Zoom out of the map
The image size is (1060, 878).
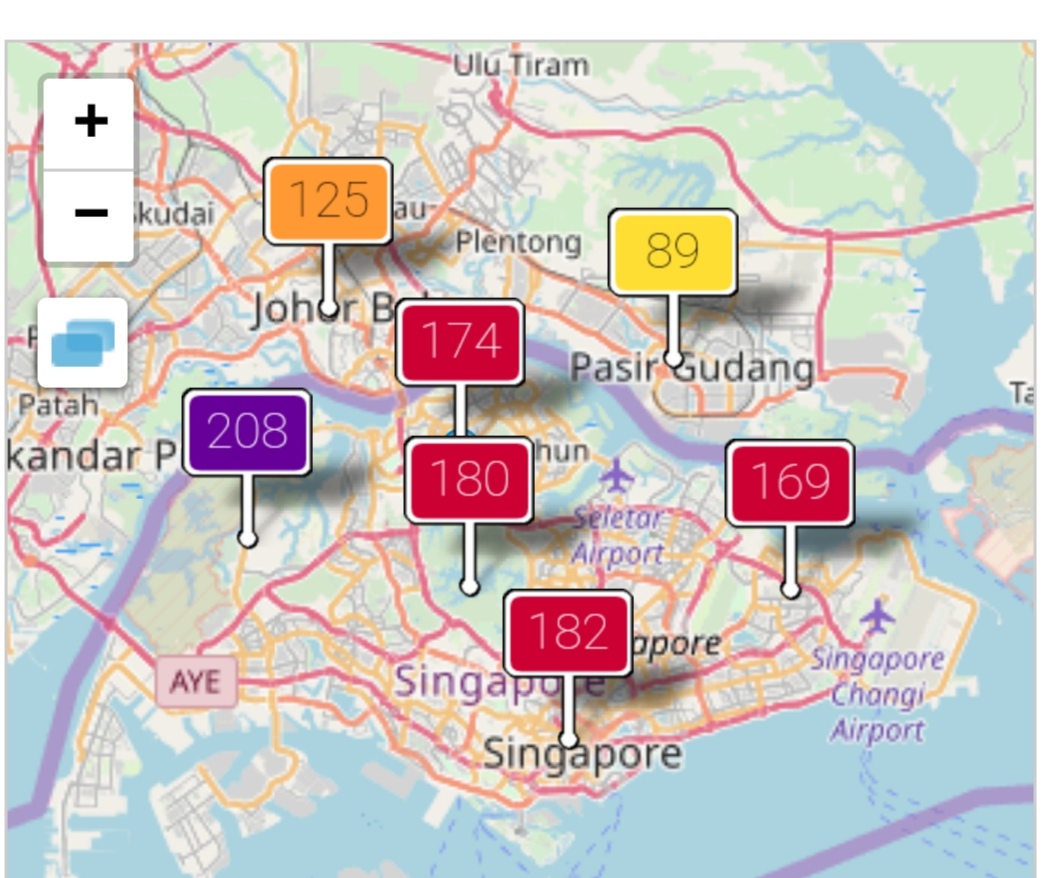tap(90, 213)
